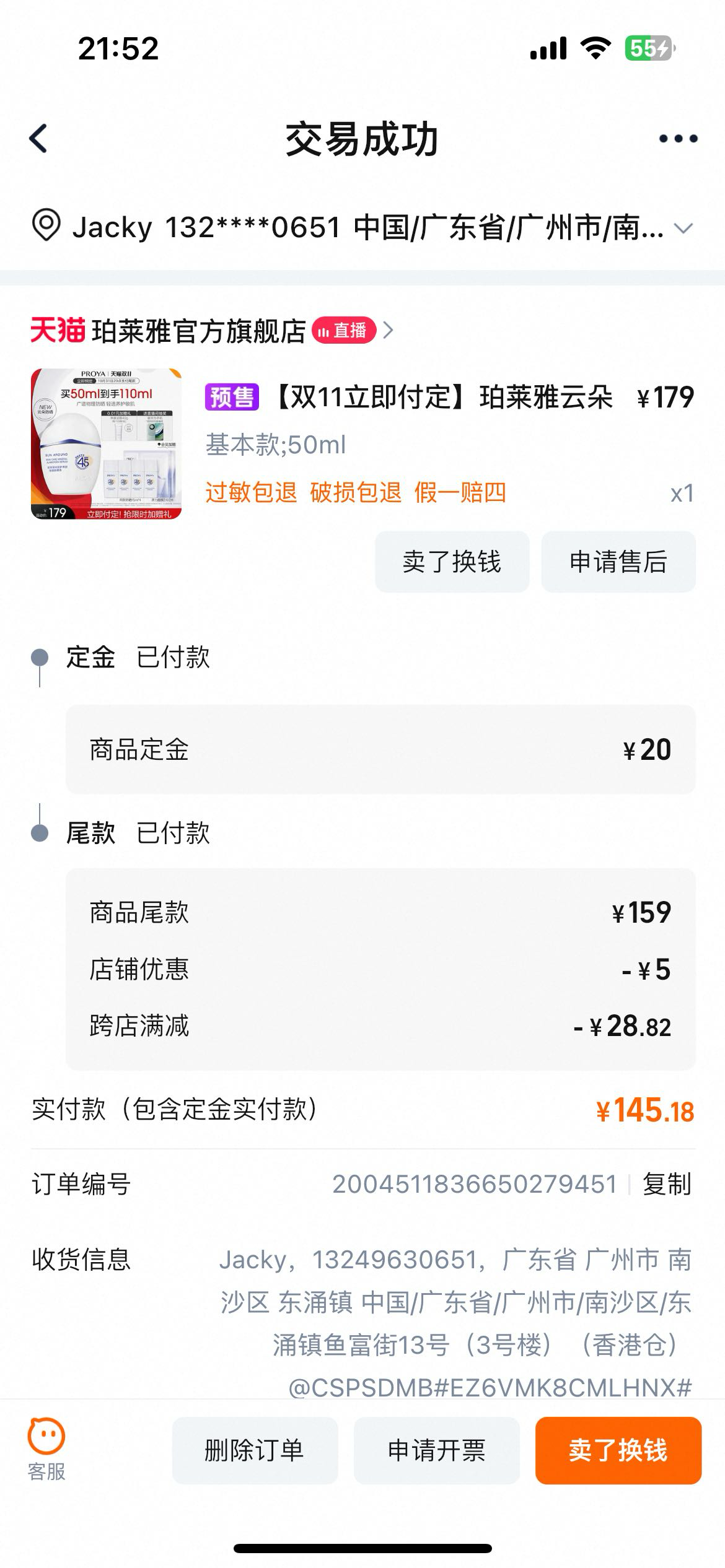The height and width of the screenshot is (1568, 725).
Task: Tap 申请售后 to request after-sales service
Action: tap(618, 562)
